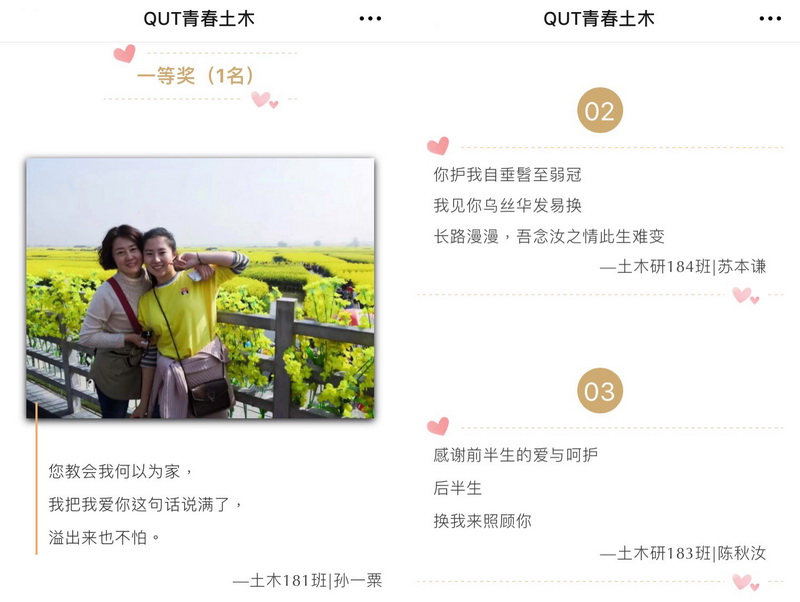Open the overflow menu above entry 02
The image size is (800, 602).
pos(770,19)
